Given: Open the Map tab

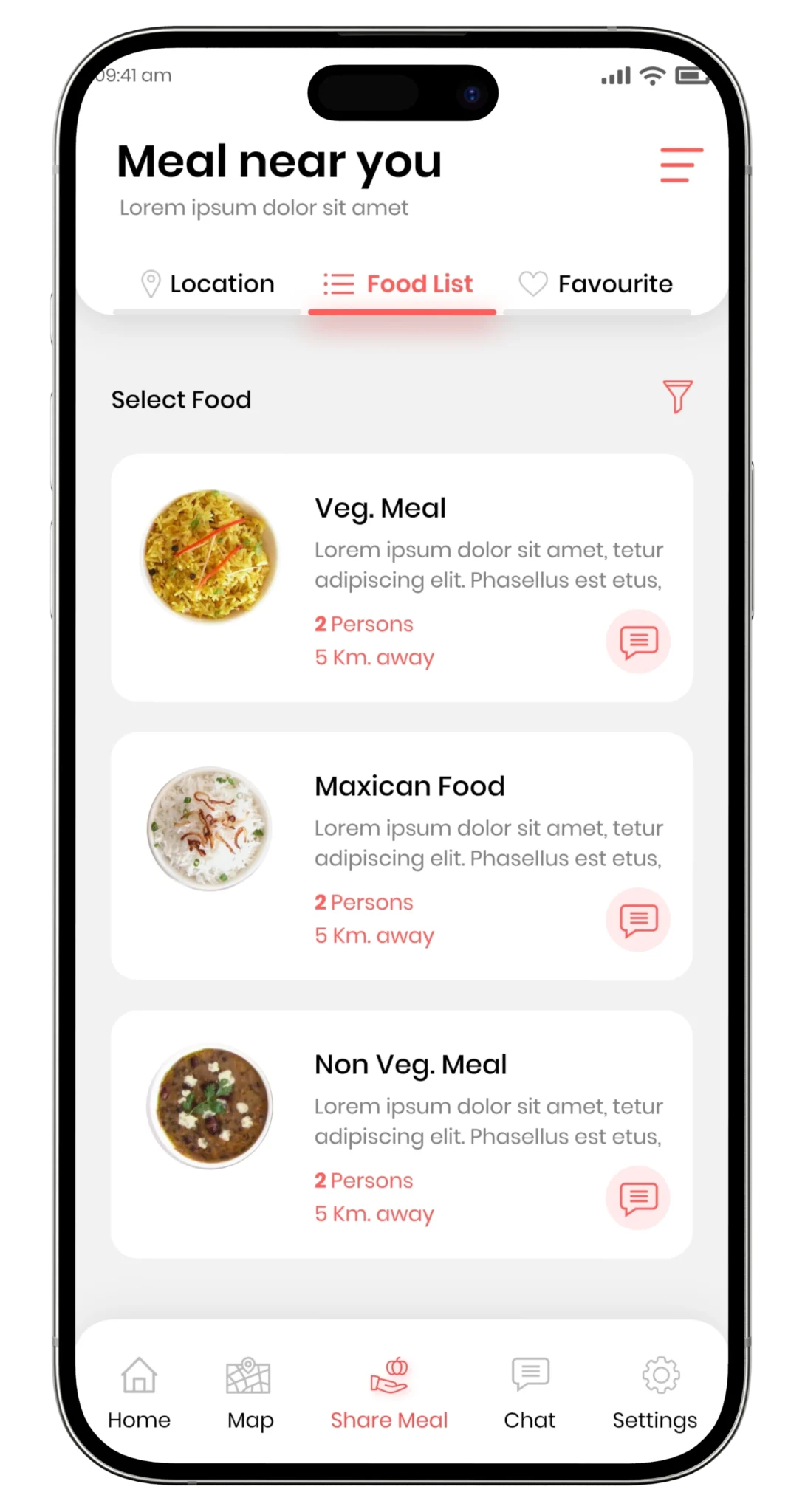Looking at the screenshot, I should click(250, 1392).
